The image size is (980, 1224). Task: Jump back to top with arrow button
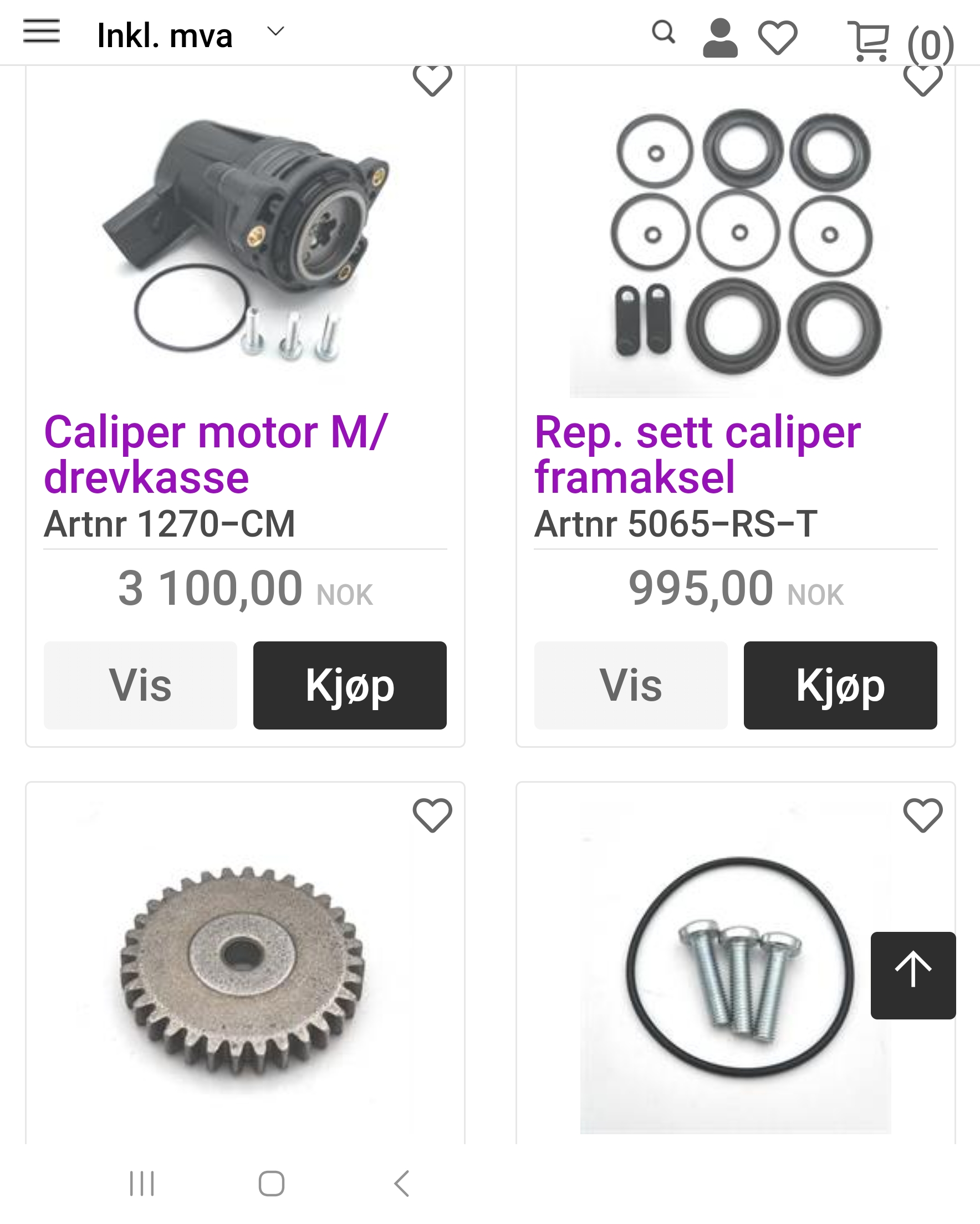tap(912, 975)
